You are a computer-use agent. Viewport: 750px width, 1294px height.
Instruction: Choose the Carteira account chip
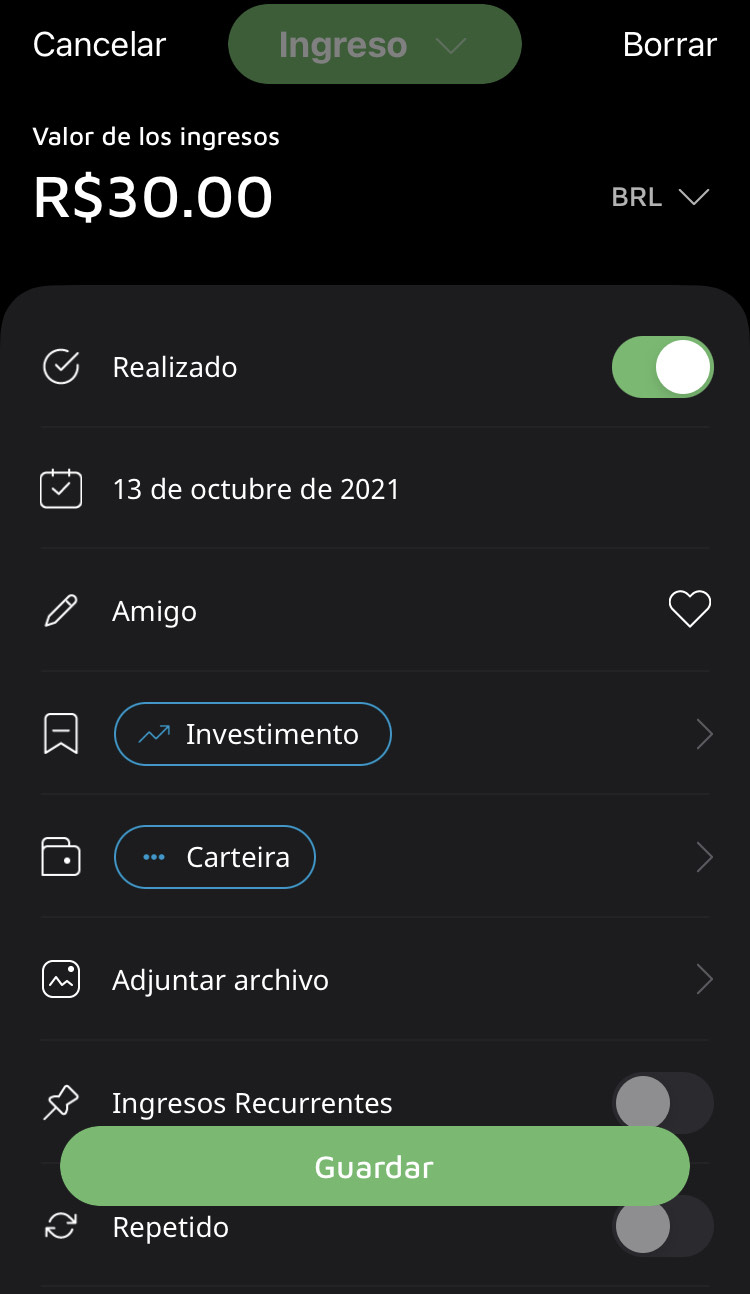click(x=215, y=857)
